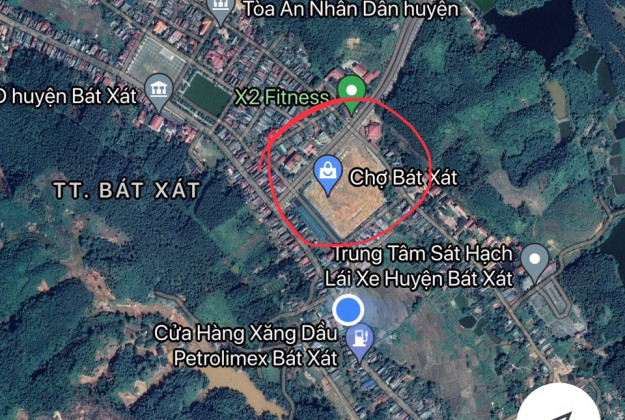Select the X2 Fitness green pin
This screenshot has height=420, width=625.
tap(351, 92)
